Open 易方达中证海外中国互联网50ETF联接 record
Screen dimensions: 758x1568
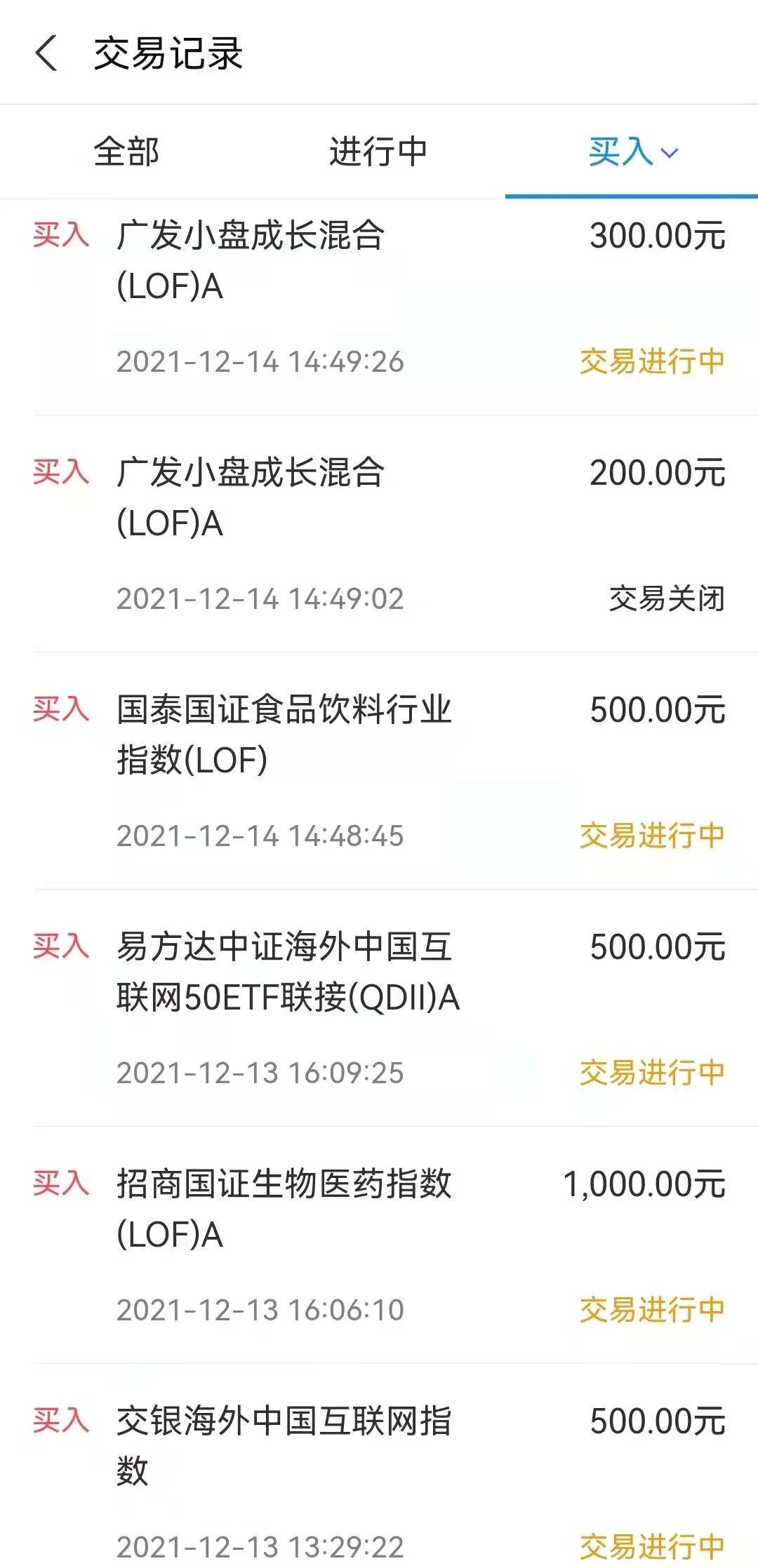[x=379, y=1008]
